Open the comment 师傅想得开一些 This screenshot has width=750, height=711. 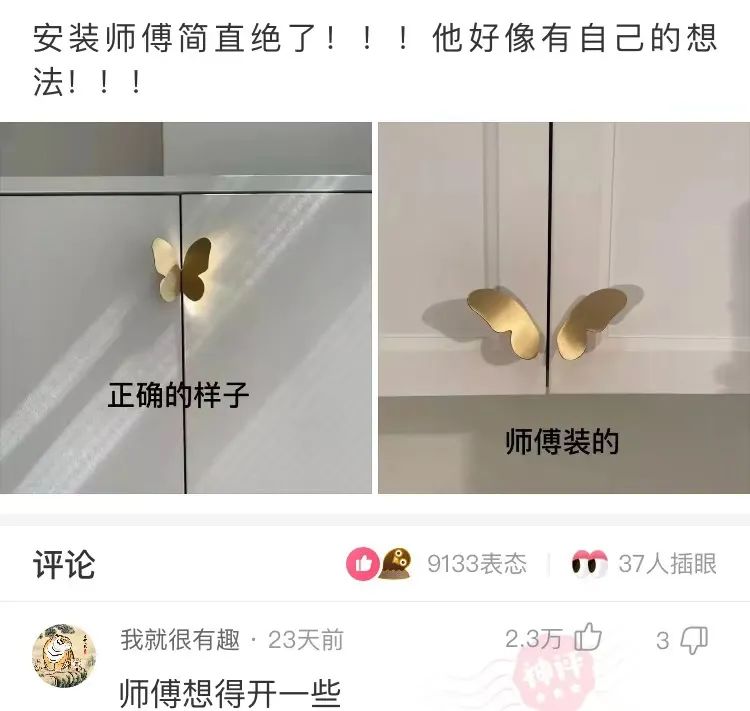(x=230, y=692)
